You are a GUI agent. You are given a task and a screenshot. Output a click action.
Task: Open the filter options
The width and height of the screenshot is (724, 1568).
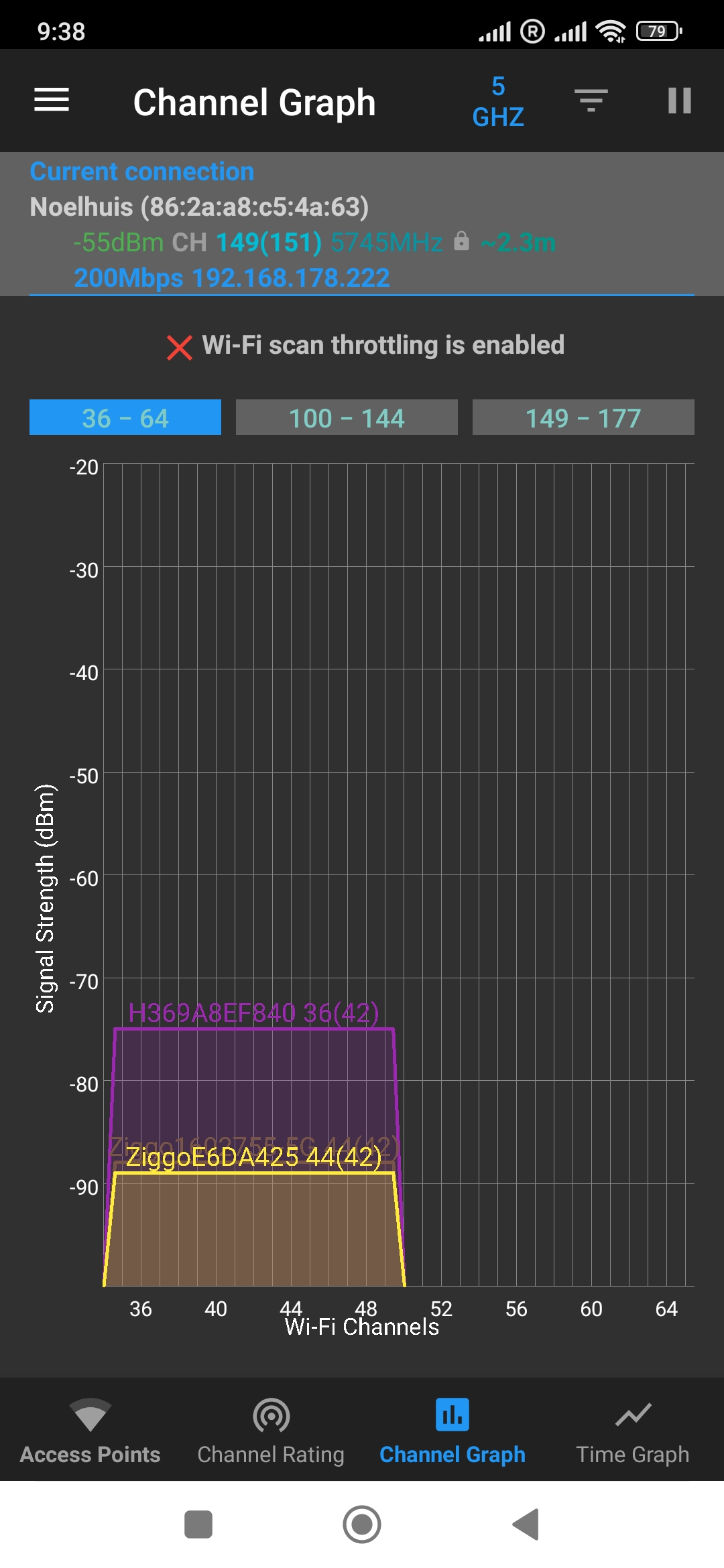coord(591,101)
